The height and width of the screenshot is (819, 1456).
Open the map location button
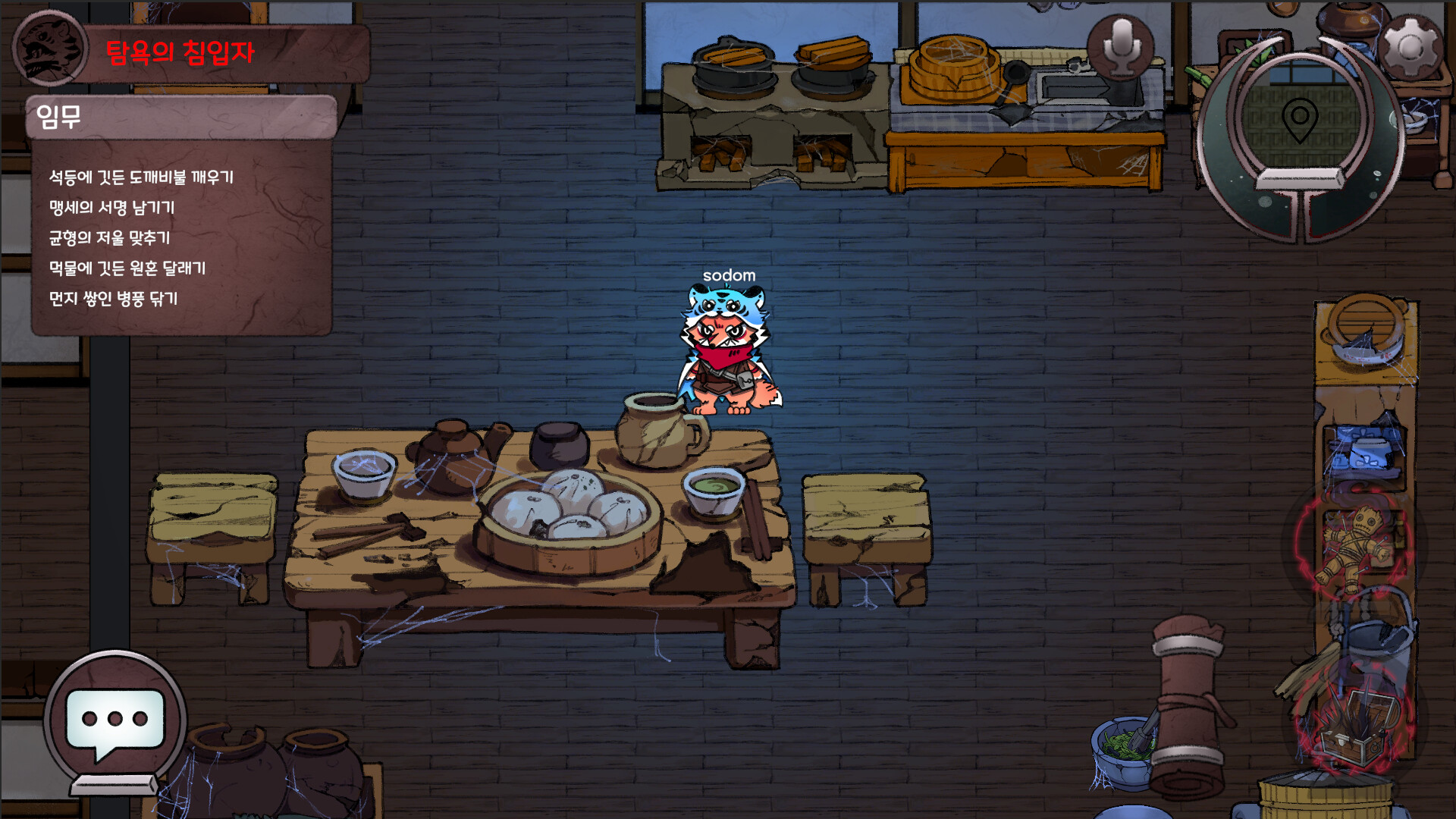tap(1300, 121)
